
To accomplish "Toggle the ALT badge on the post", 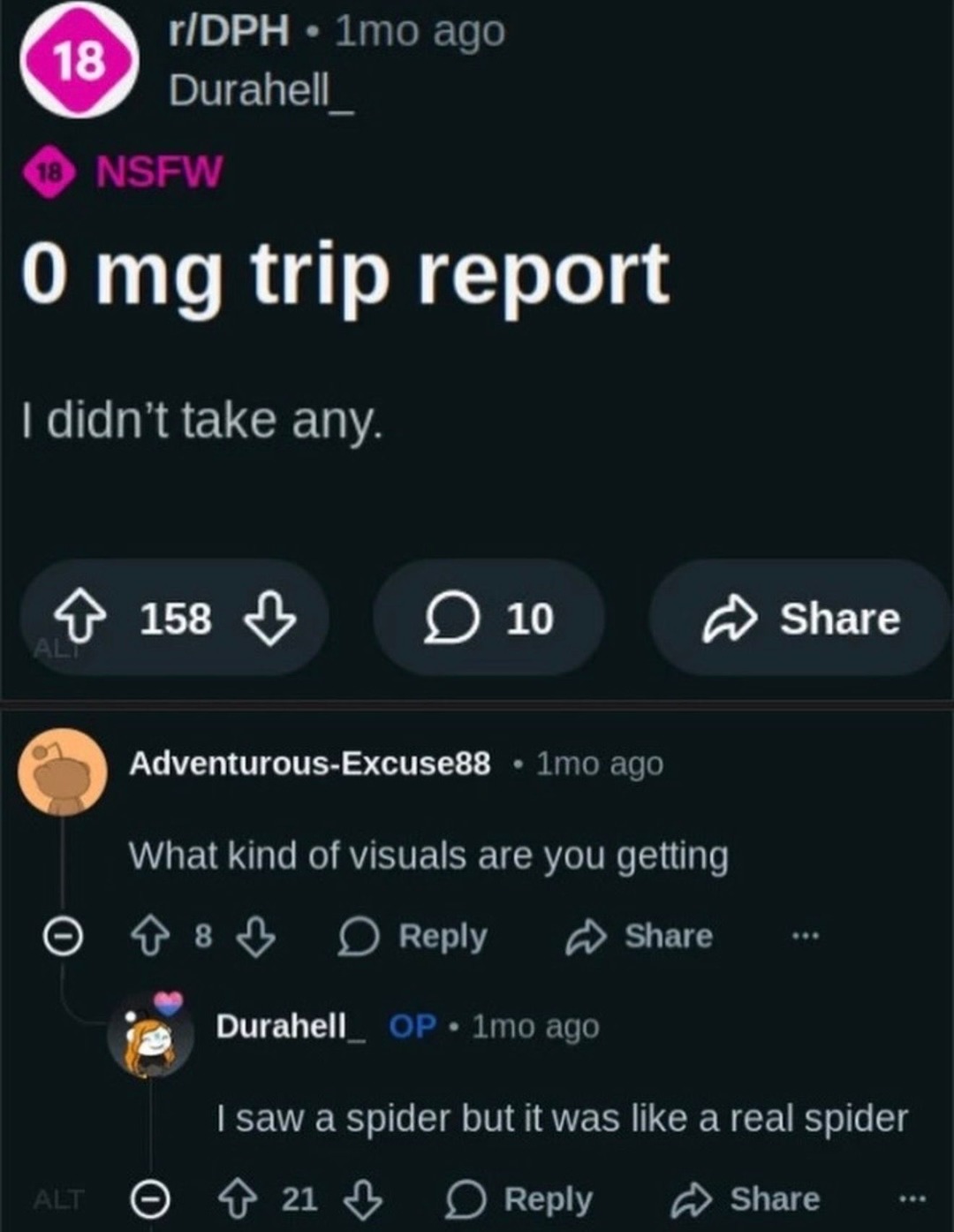I will coord(57,650).
